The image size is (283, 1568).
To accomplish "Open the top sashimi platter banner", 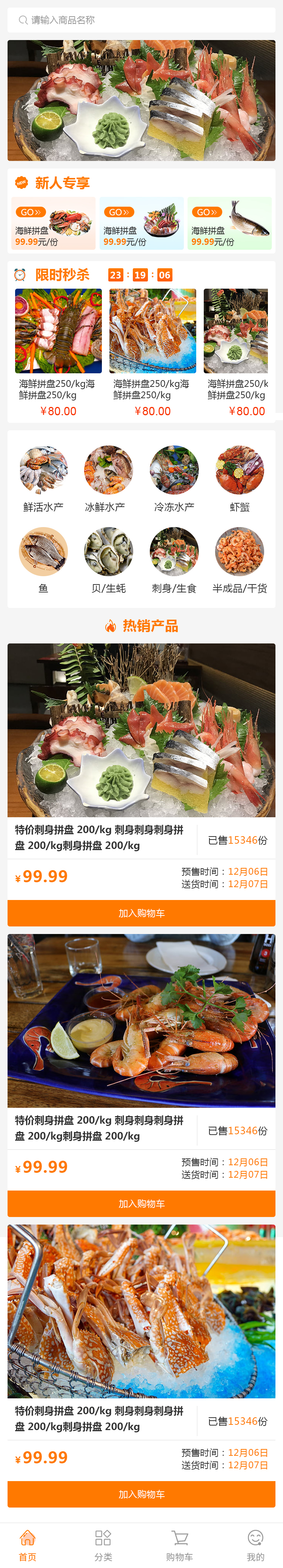I will coord(141,101).
